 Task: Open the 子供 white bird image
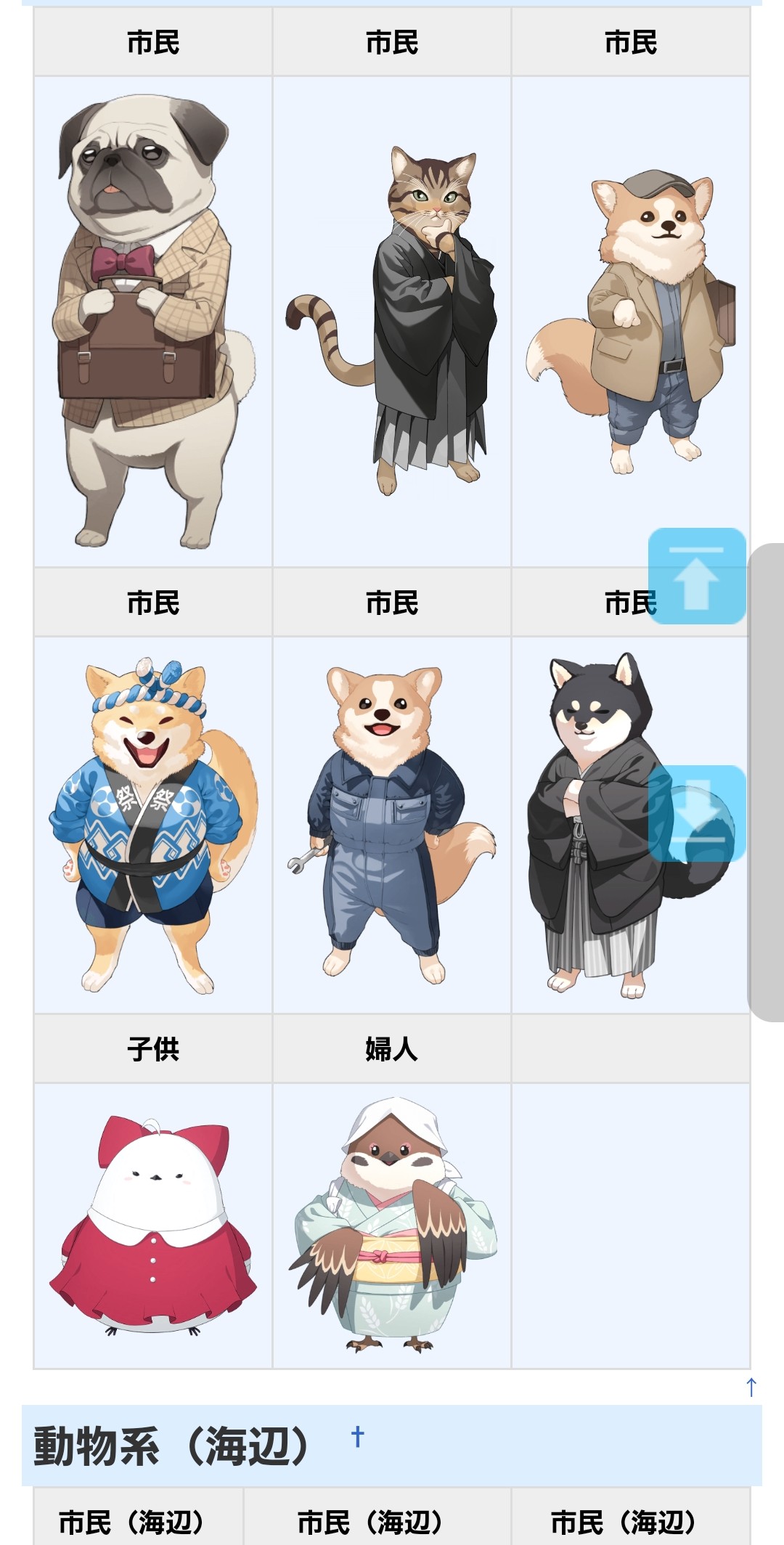click(x=152, y=1227)
